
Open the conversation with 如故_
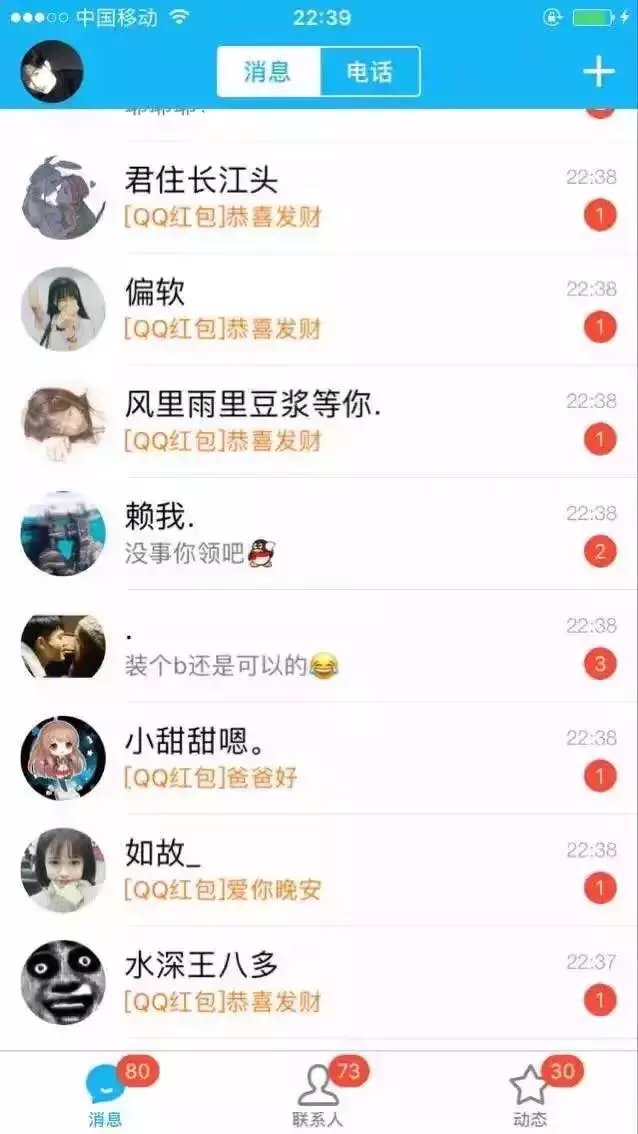(319, 870)
